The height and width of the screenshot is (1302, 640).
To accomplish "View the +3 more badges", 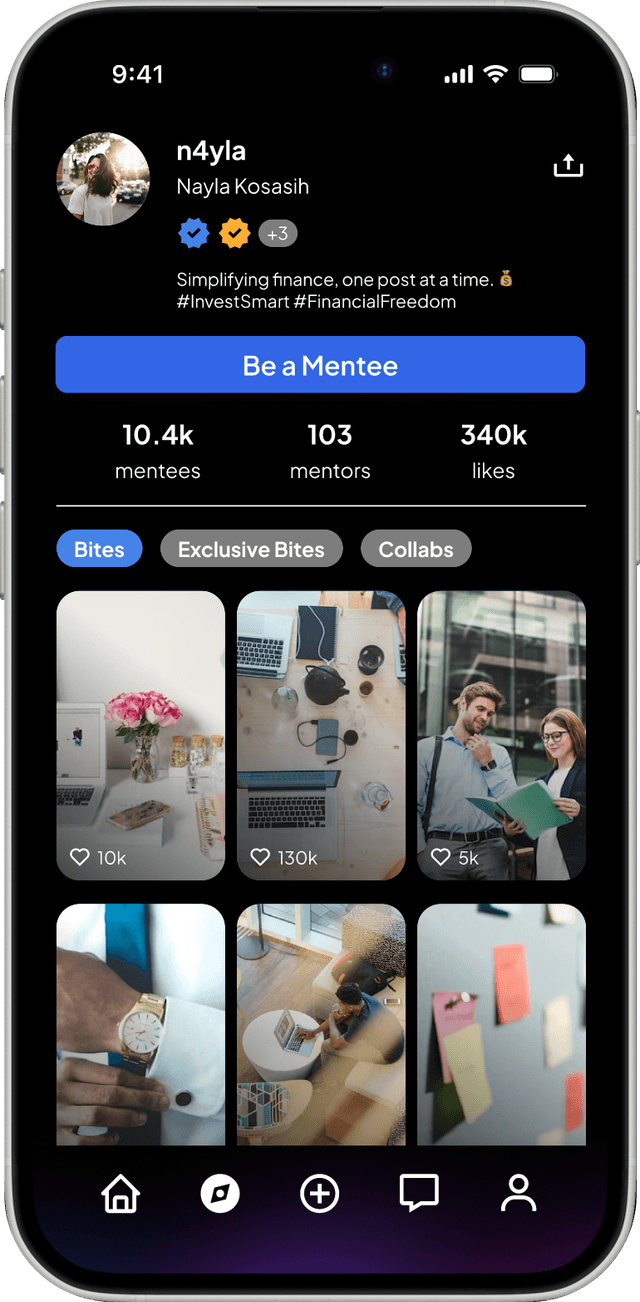I will pos(278,234).
